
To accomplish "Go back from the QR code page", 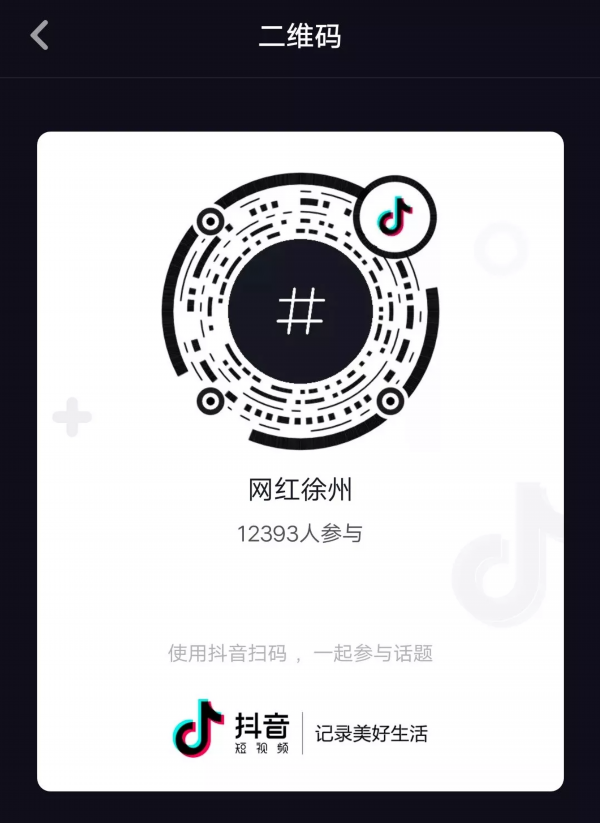I will (39, 36).
